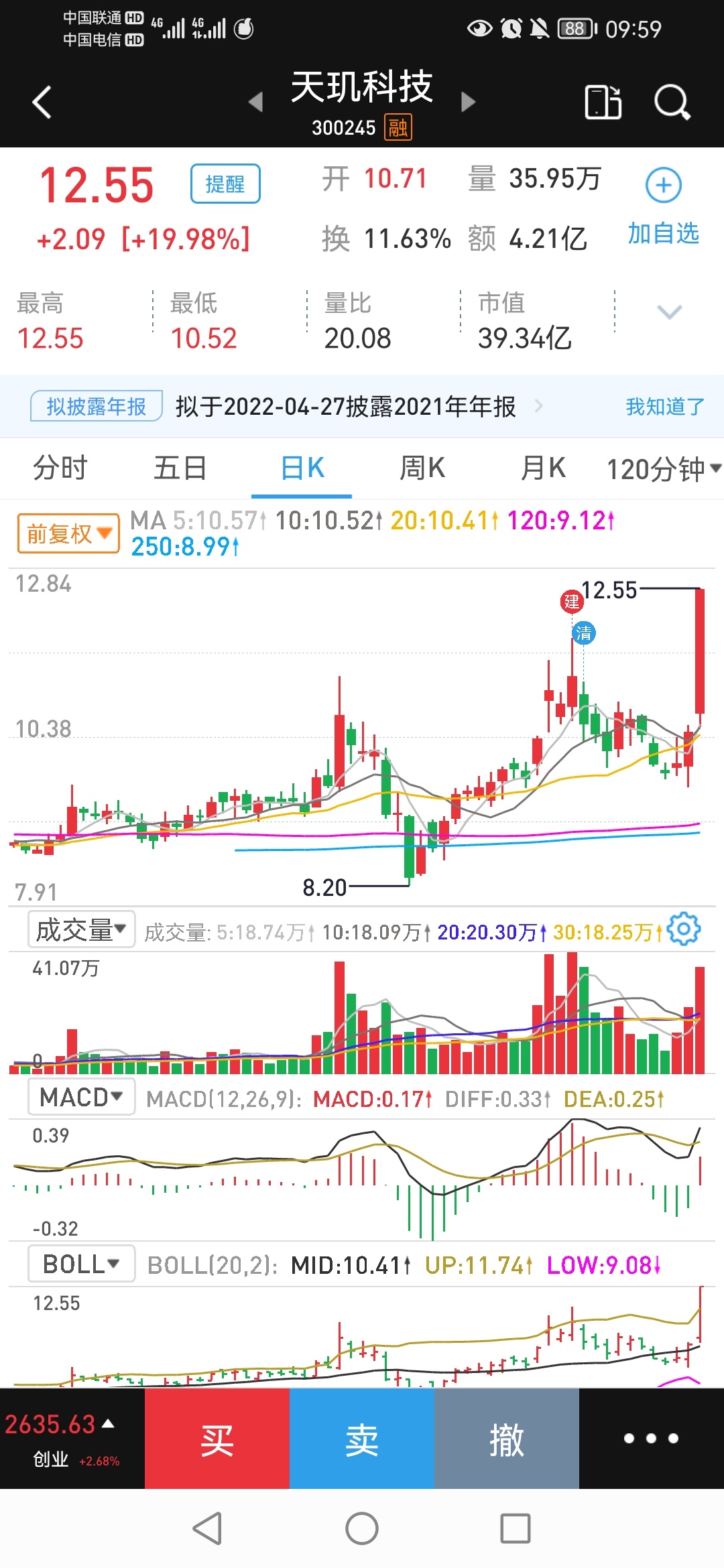724x1568 pixels.
Task: Switch to the 五日 tab
Action: pyautogui.click(x=180, y=468)
